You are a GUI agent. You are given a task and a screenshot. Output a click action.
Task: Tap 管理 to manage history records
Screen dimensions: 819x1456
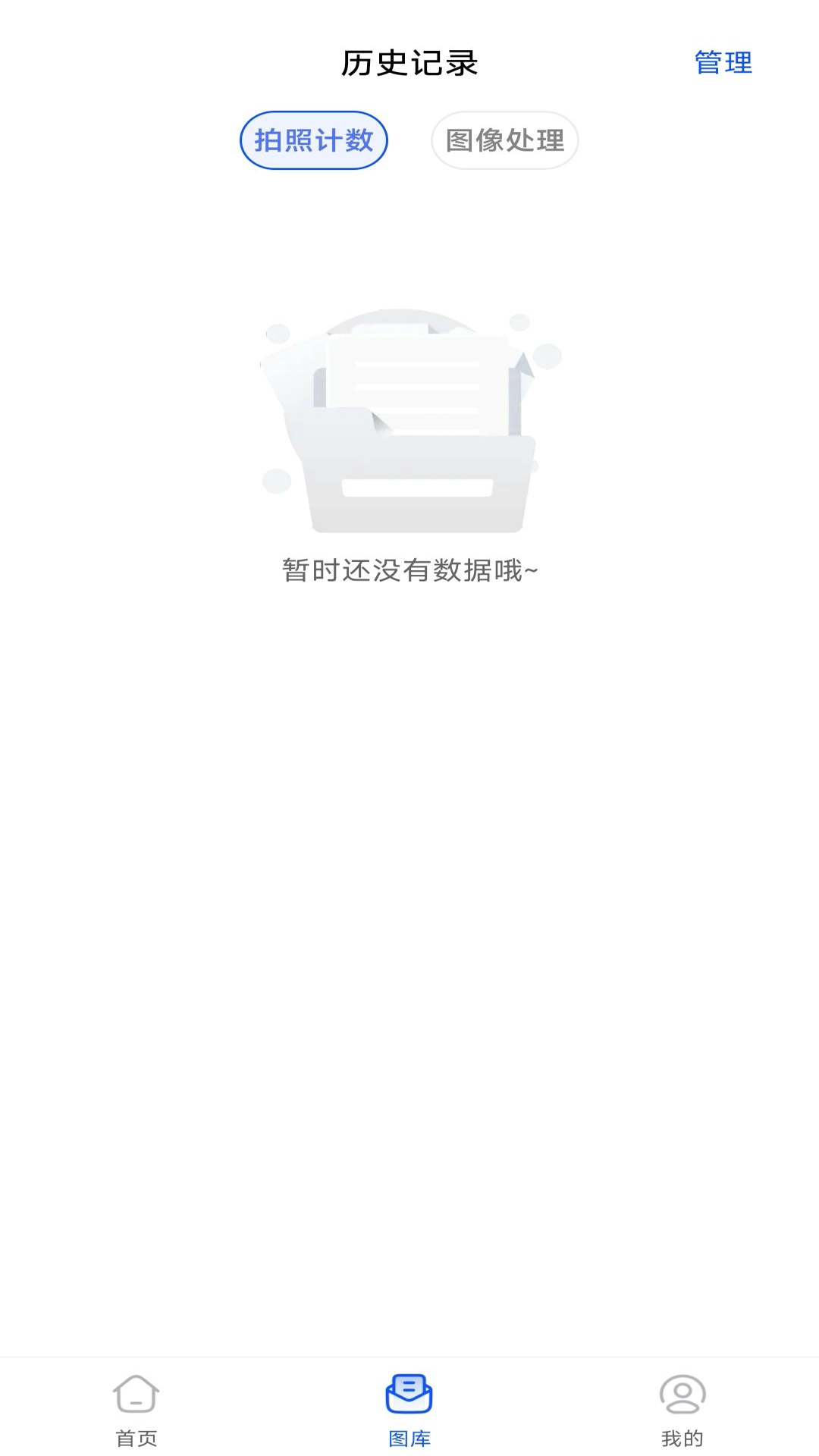pos(723,63)
